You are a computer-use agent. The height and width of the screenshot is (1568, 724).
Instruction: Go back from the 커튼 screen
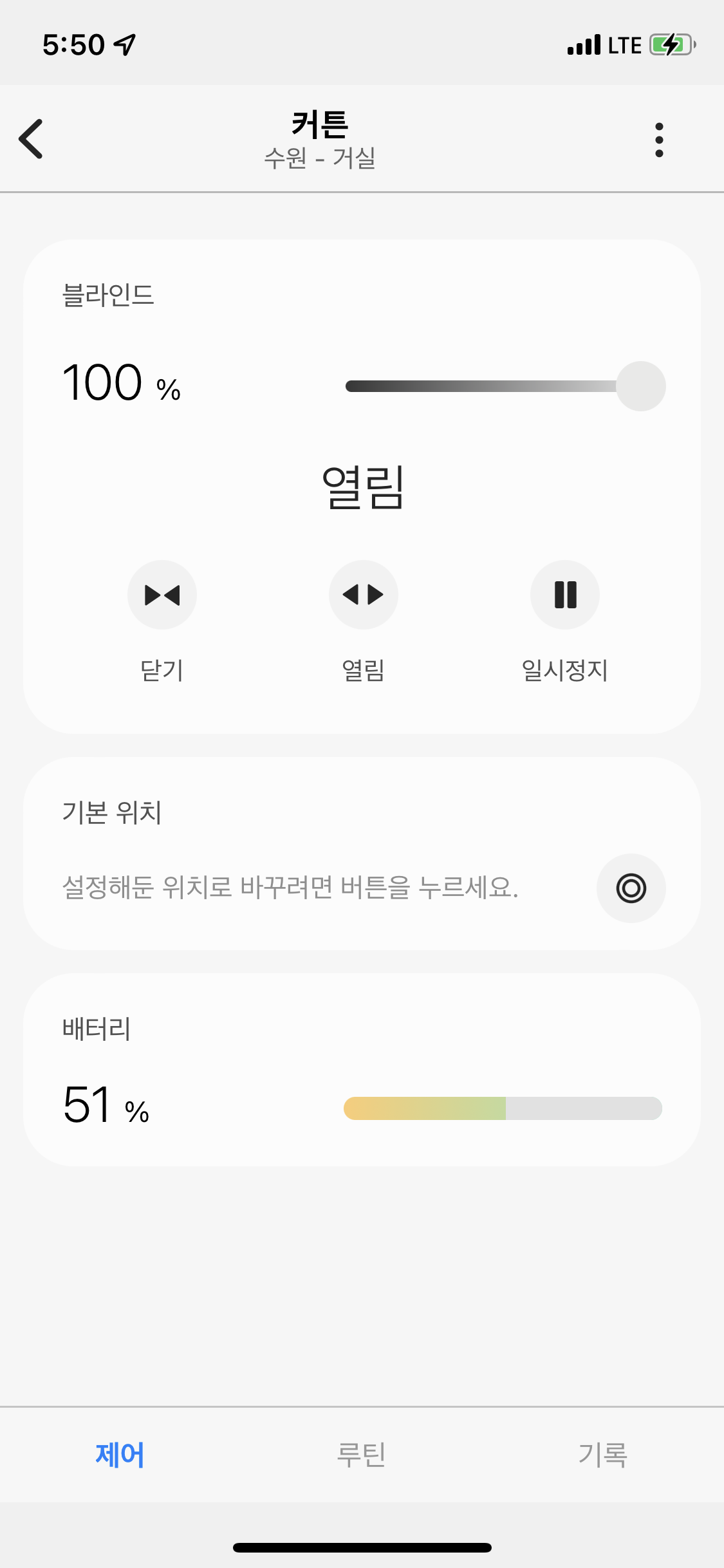[31, 138]
